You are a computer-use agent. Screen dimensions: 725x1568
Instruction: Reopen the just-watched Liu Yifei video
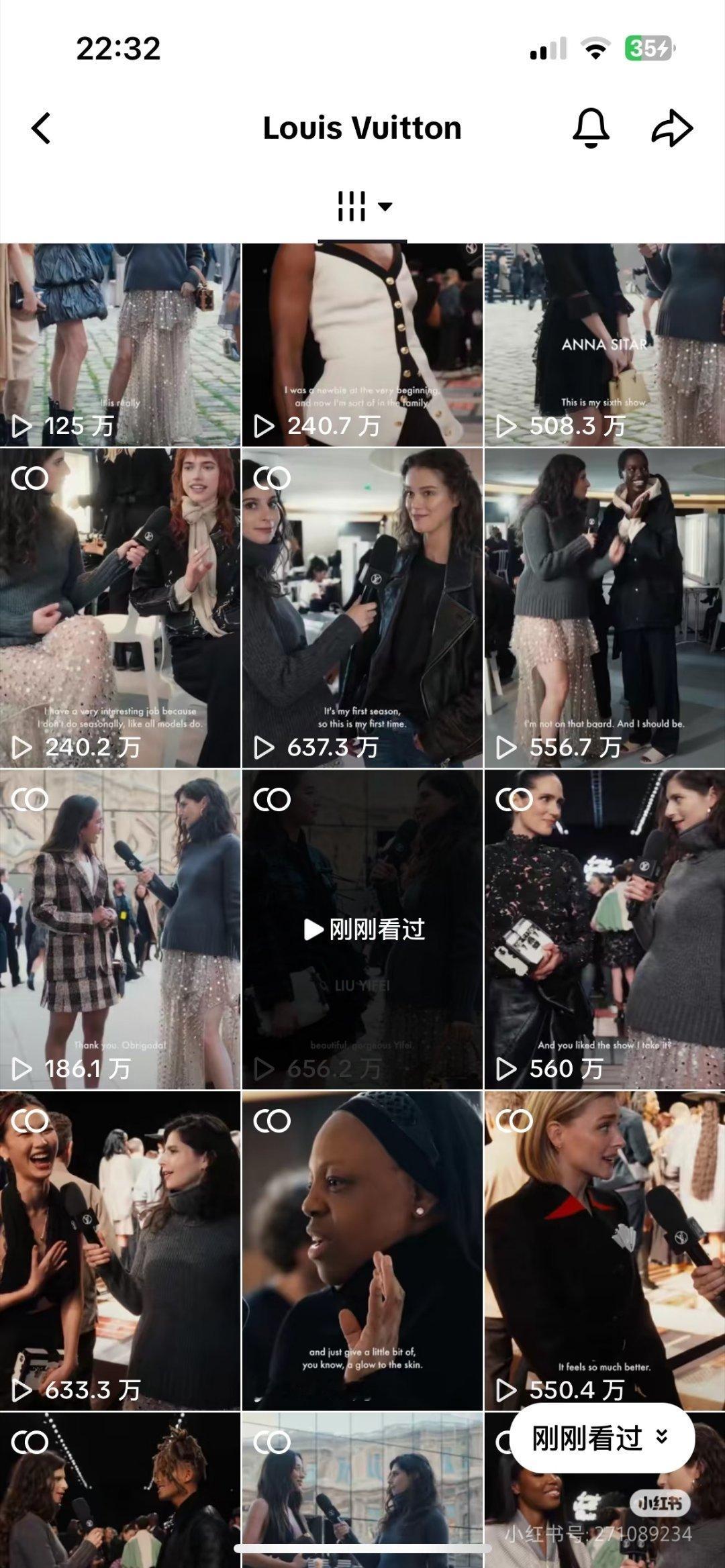tap(362, 929)
